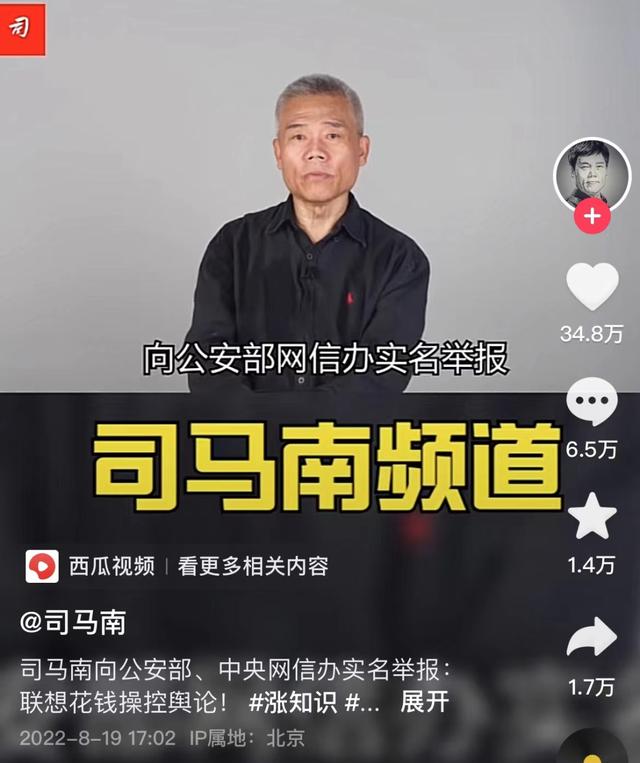Like this video
The image size is (640, 763).
[592, 286]
